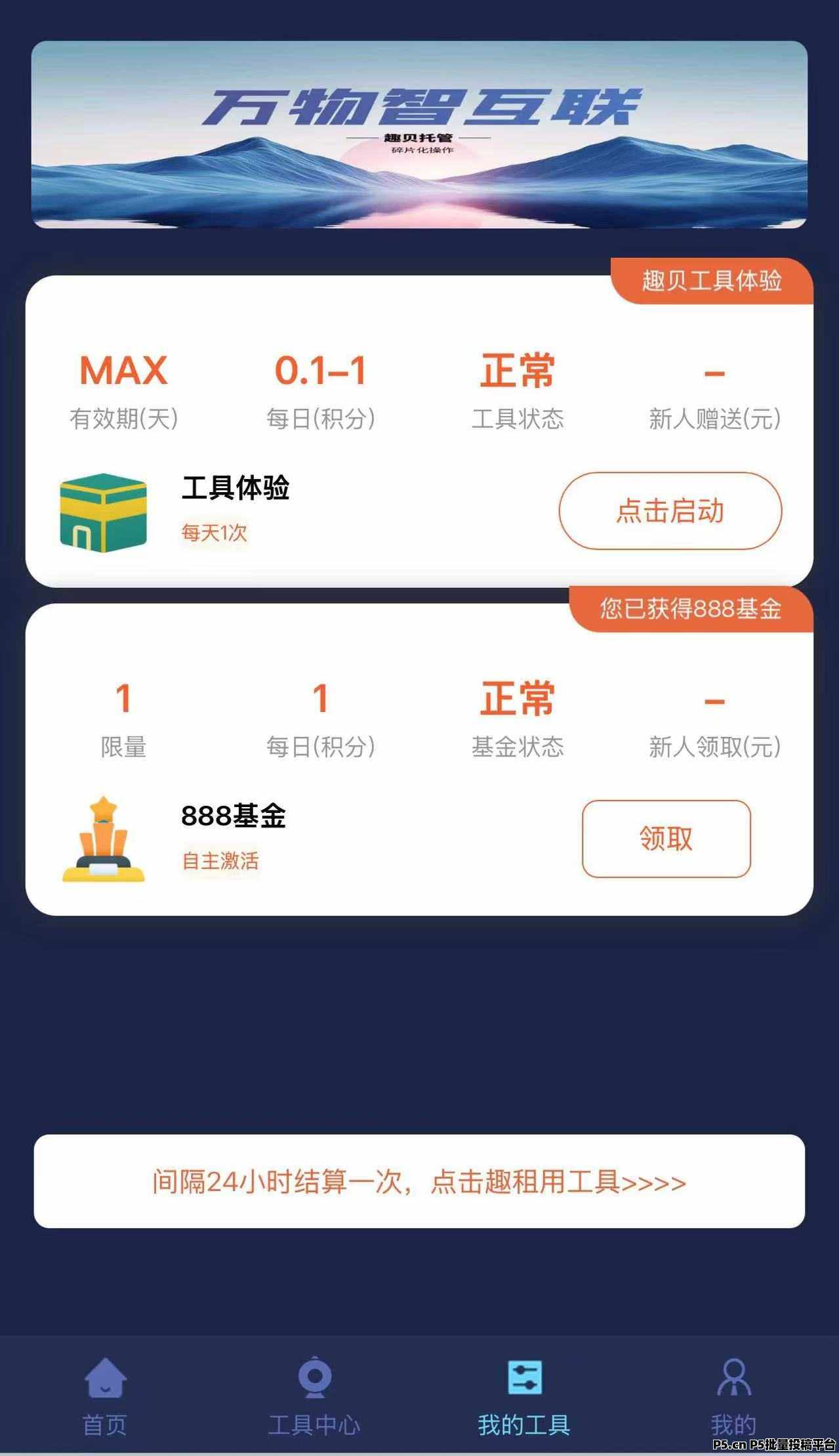Claim the 888基金 with 领取

click(666, 838)
